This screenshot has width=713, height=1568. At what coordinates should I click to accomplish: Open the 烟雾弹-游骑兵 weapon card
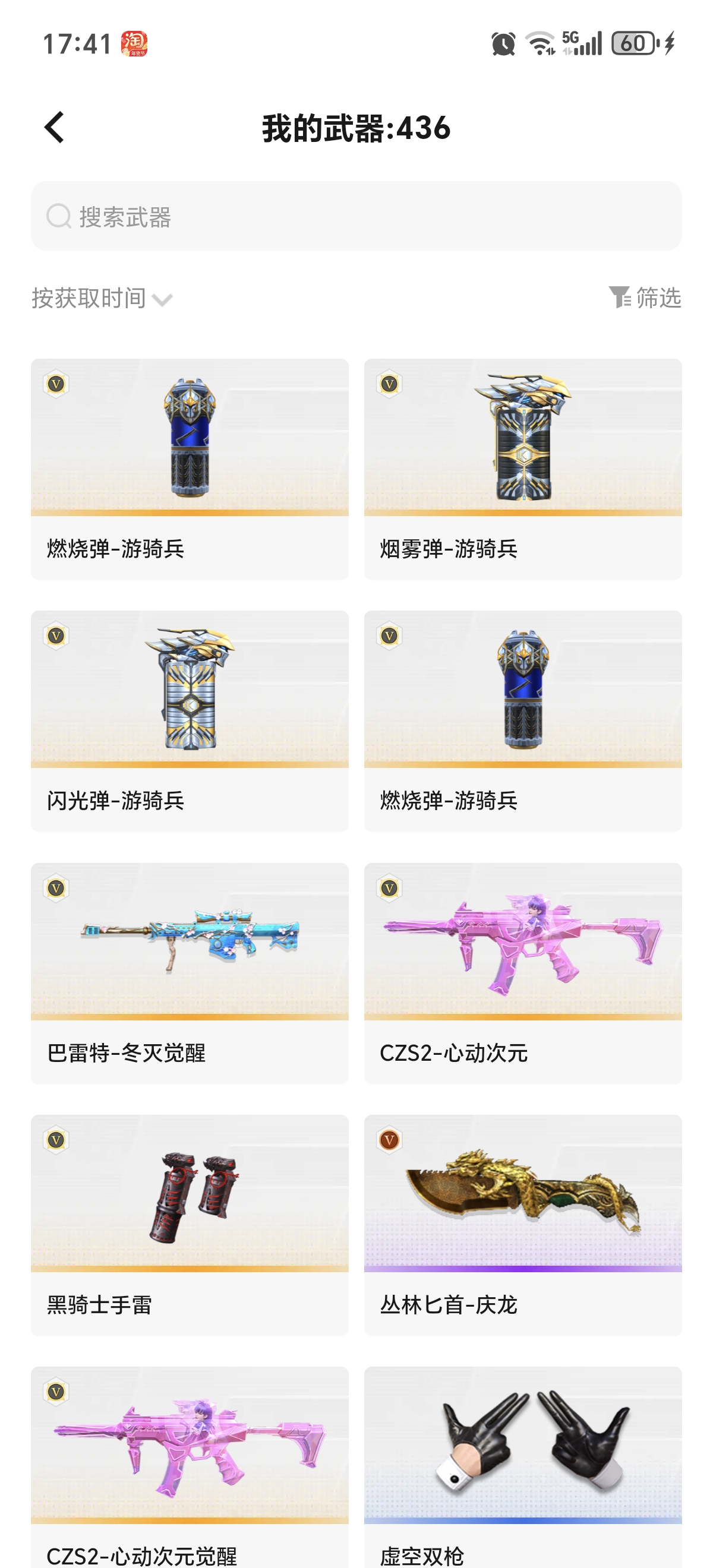[x=522, y=469]
